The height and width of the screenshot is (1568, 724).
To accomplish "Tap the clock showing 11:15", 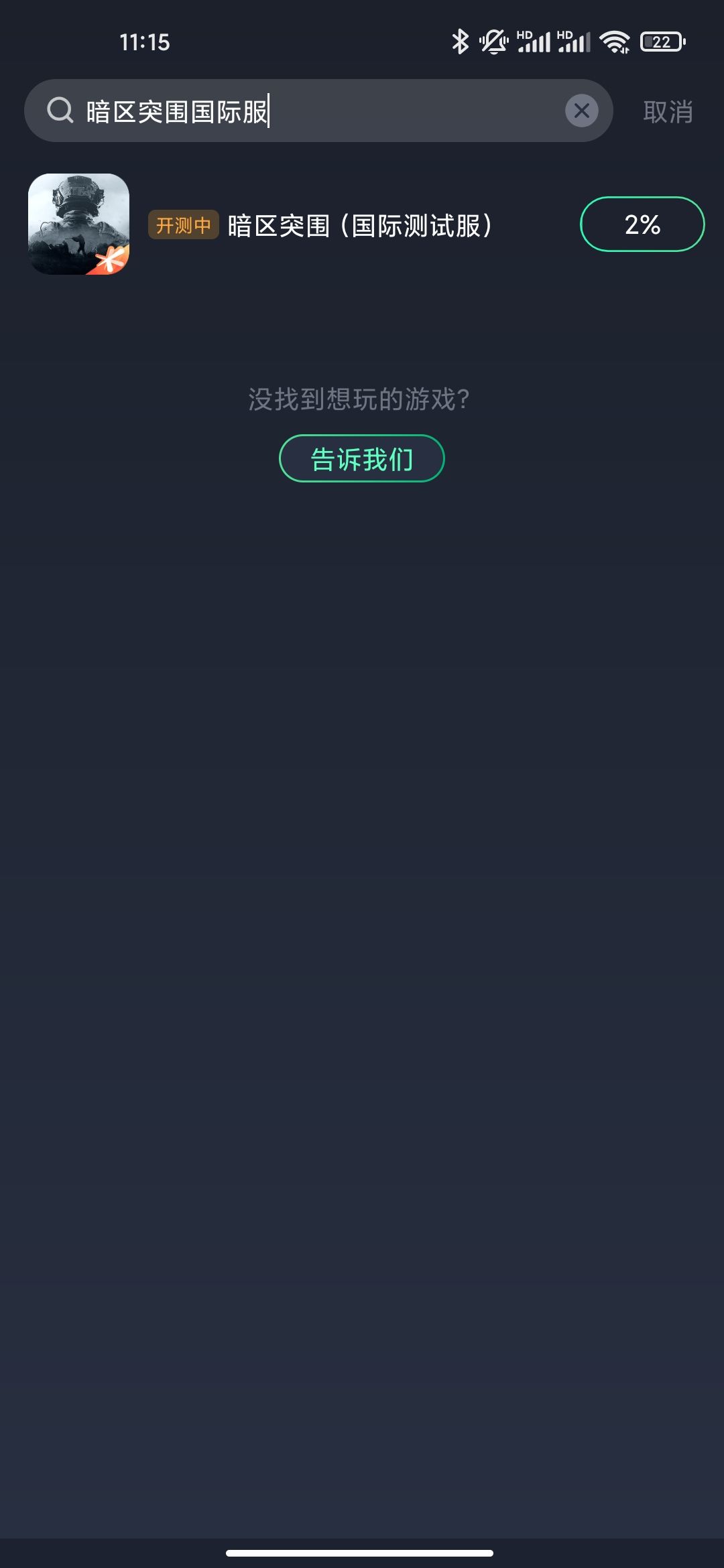I will click(144, 42).
